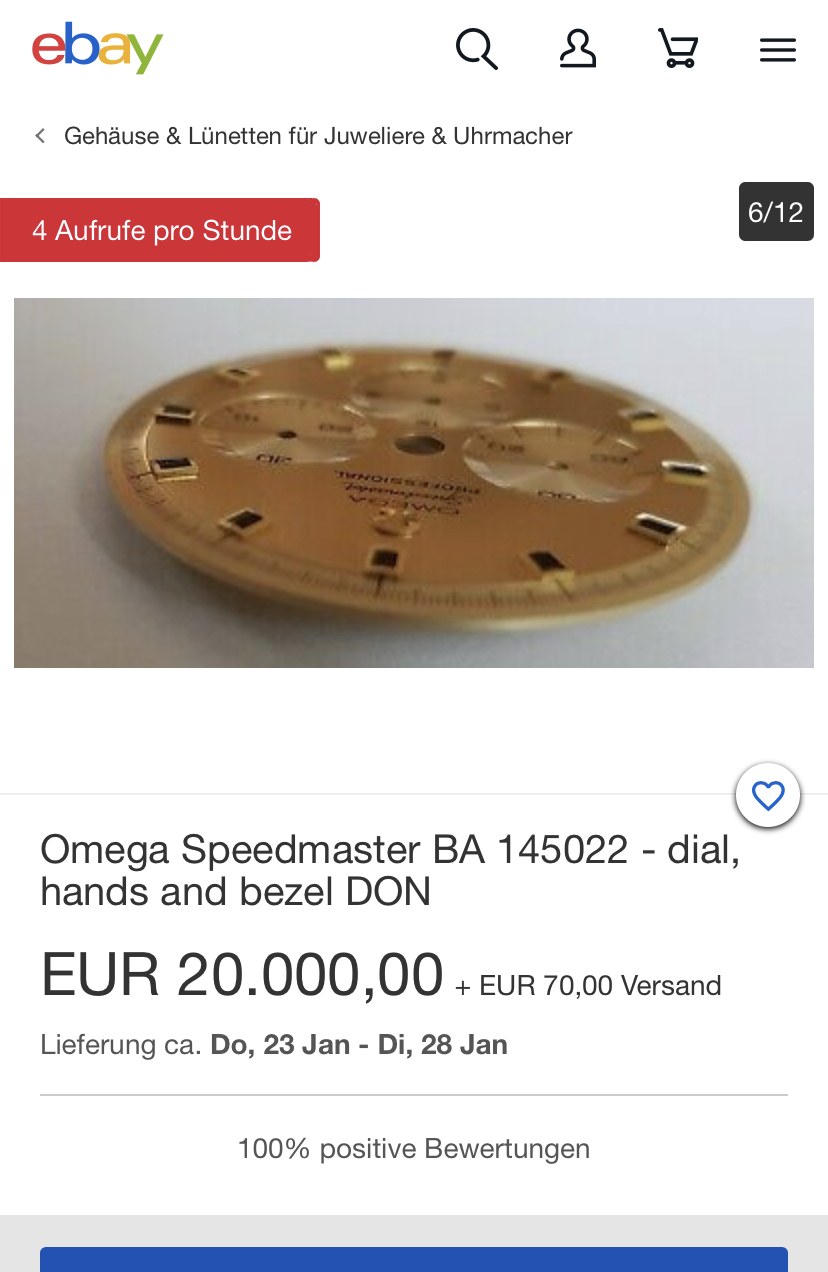Add this item to the watchlist
This screenshot has height=1272, width=828.
[767, 796]
